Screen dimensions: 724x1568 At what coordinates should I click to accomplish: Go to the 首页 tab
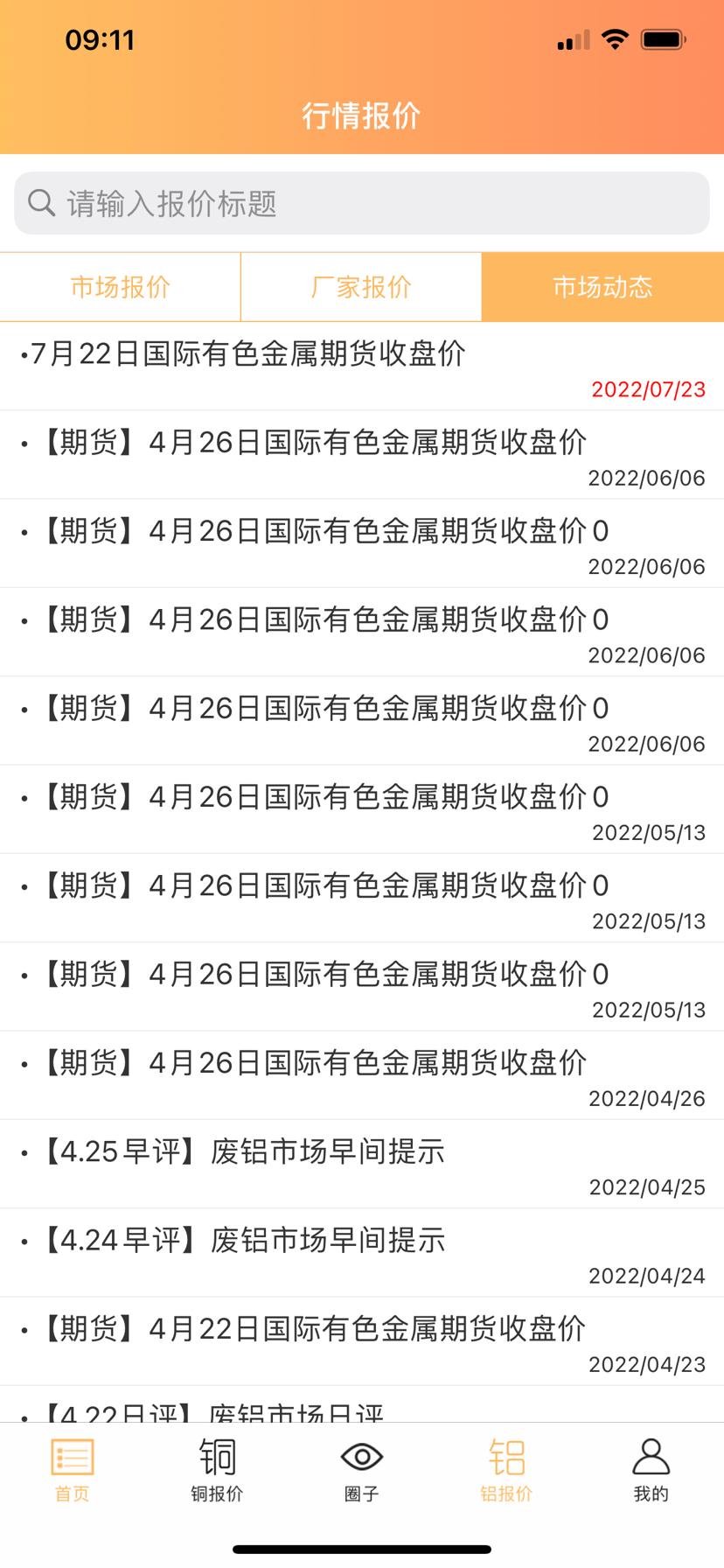coord(72,1470)
